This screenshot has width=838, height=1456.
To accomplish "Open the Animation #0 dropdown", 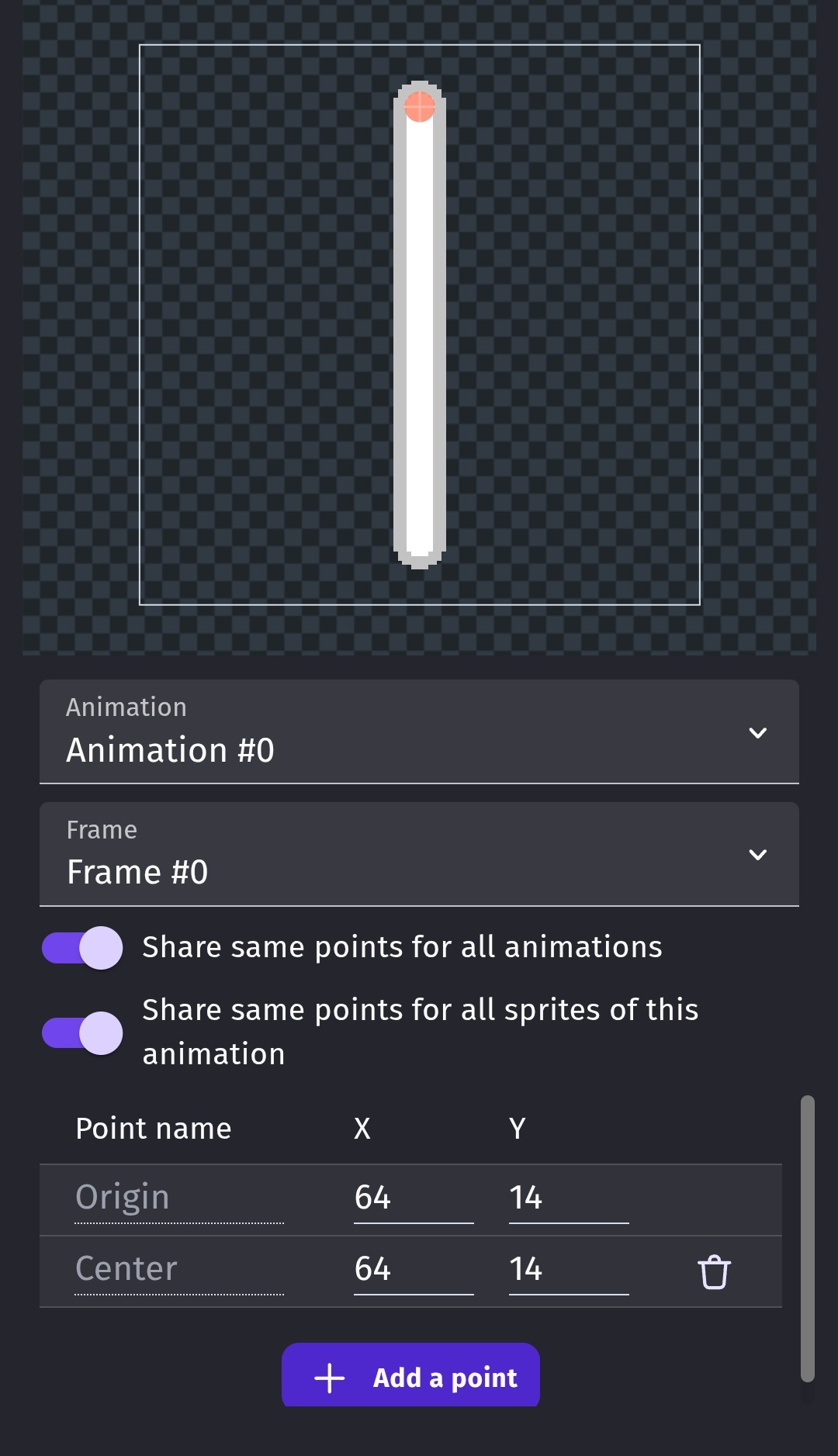I will click(419, 731).
